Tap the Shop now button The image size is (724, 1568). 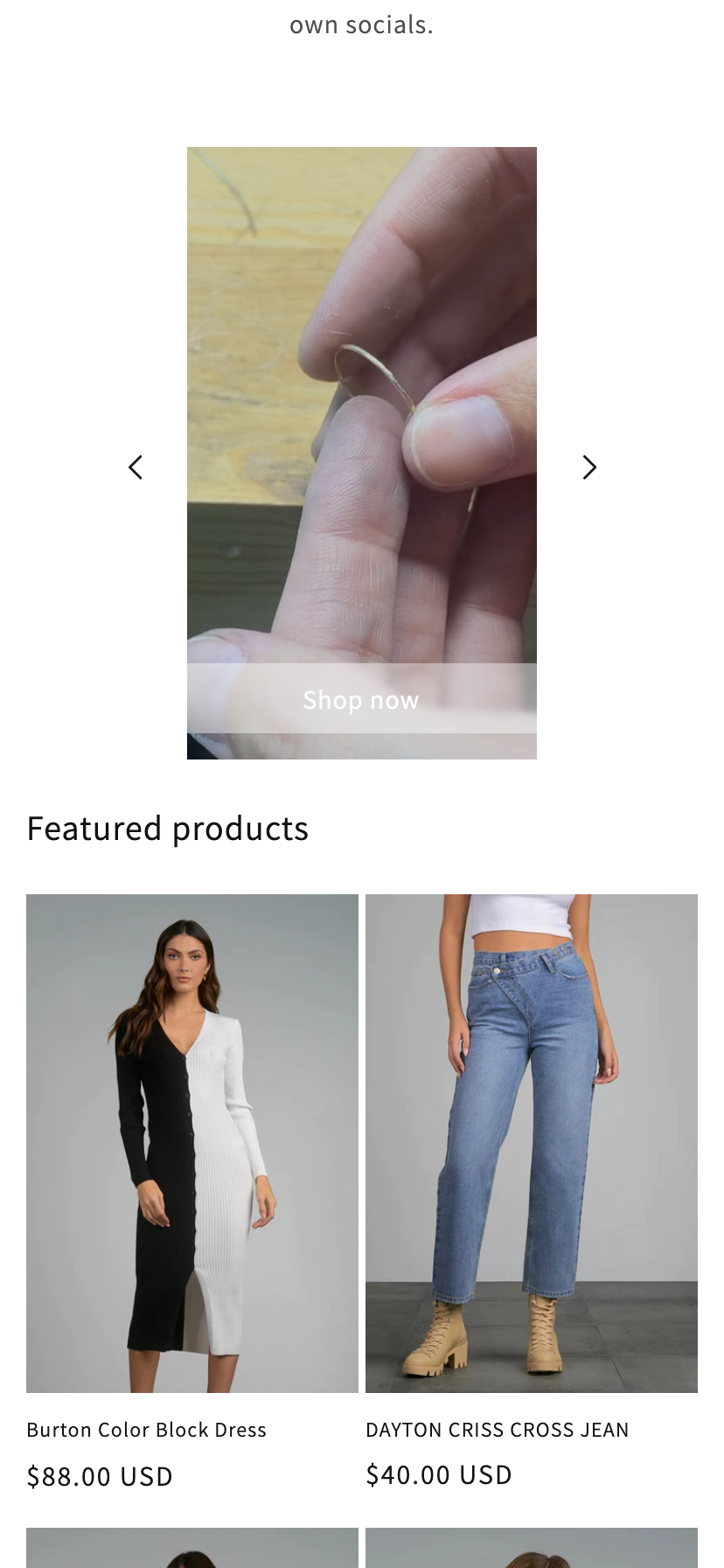(361, 699)
